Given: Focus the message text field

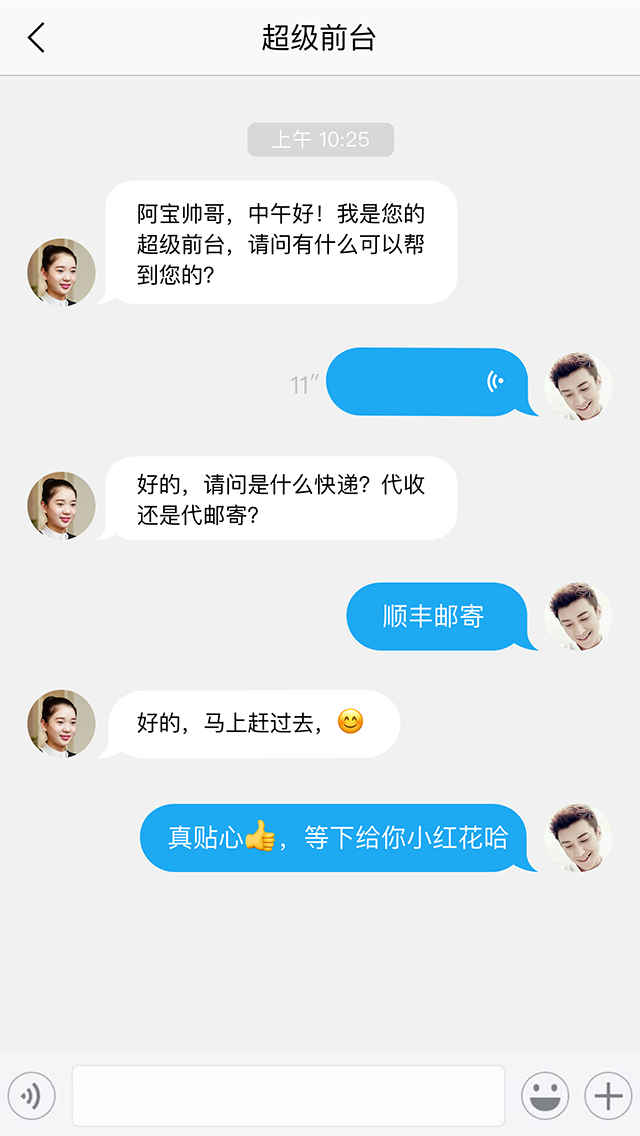Looking at the screenshot, I should coord(288,1096).
